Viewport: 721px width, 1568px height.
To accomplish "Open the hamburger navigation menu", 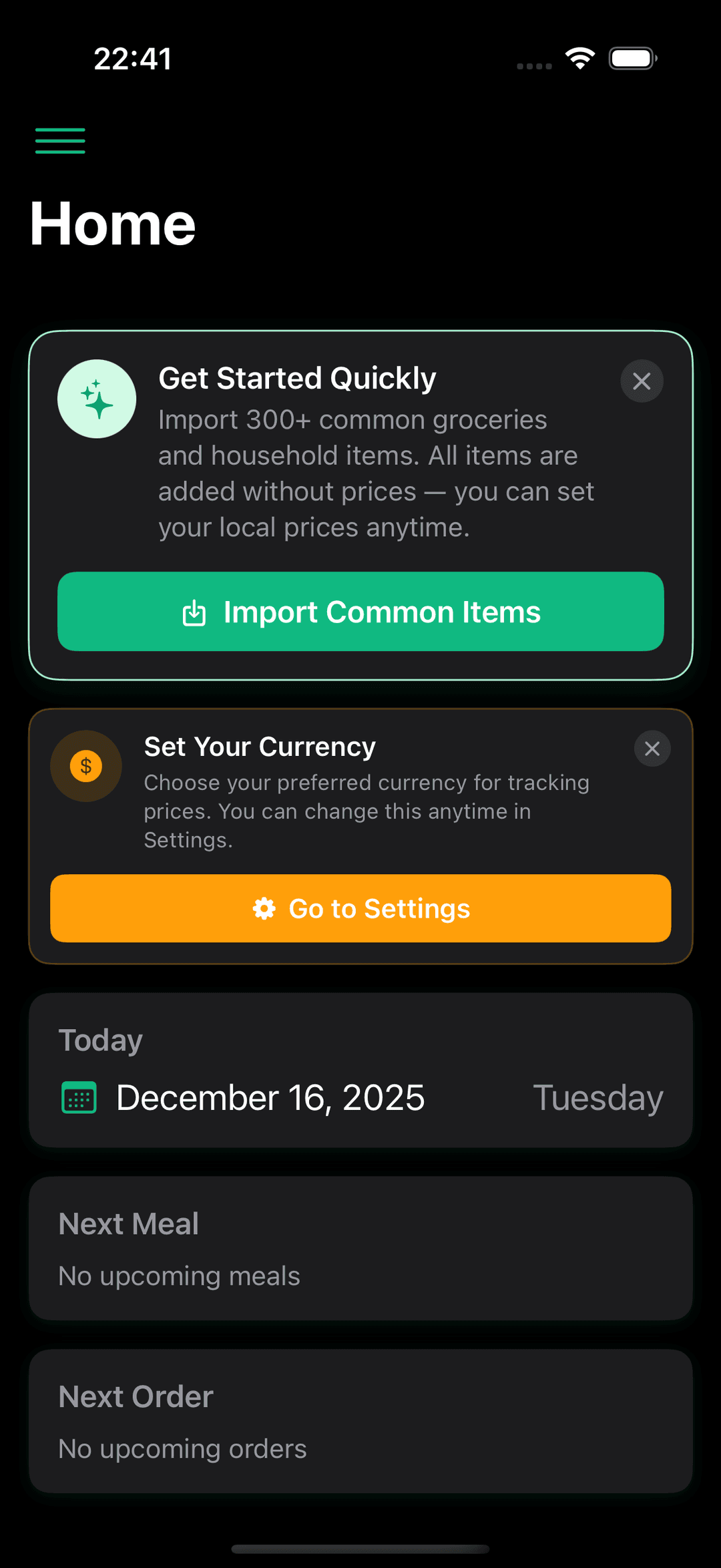I will (59, 140).
